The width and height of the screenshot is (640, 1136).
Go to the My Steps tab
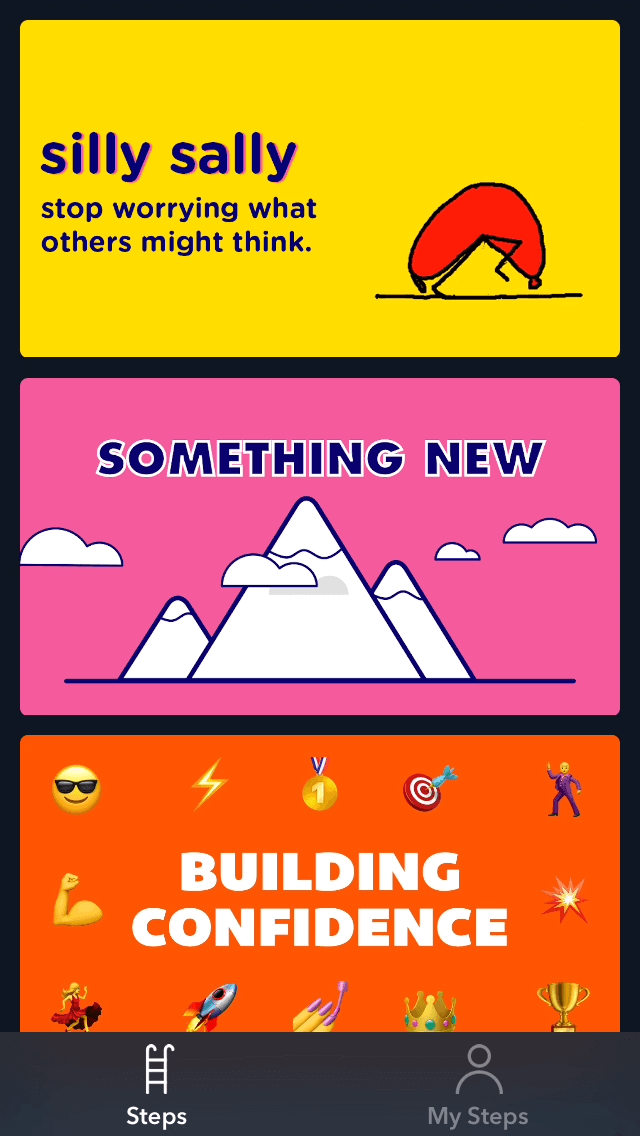click(478, 1085)
